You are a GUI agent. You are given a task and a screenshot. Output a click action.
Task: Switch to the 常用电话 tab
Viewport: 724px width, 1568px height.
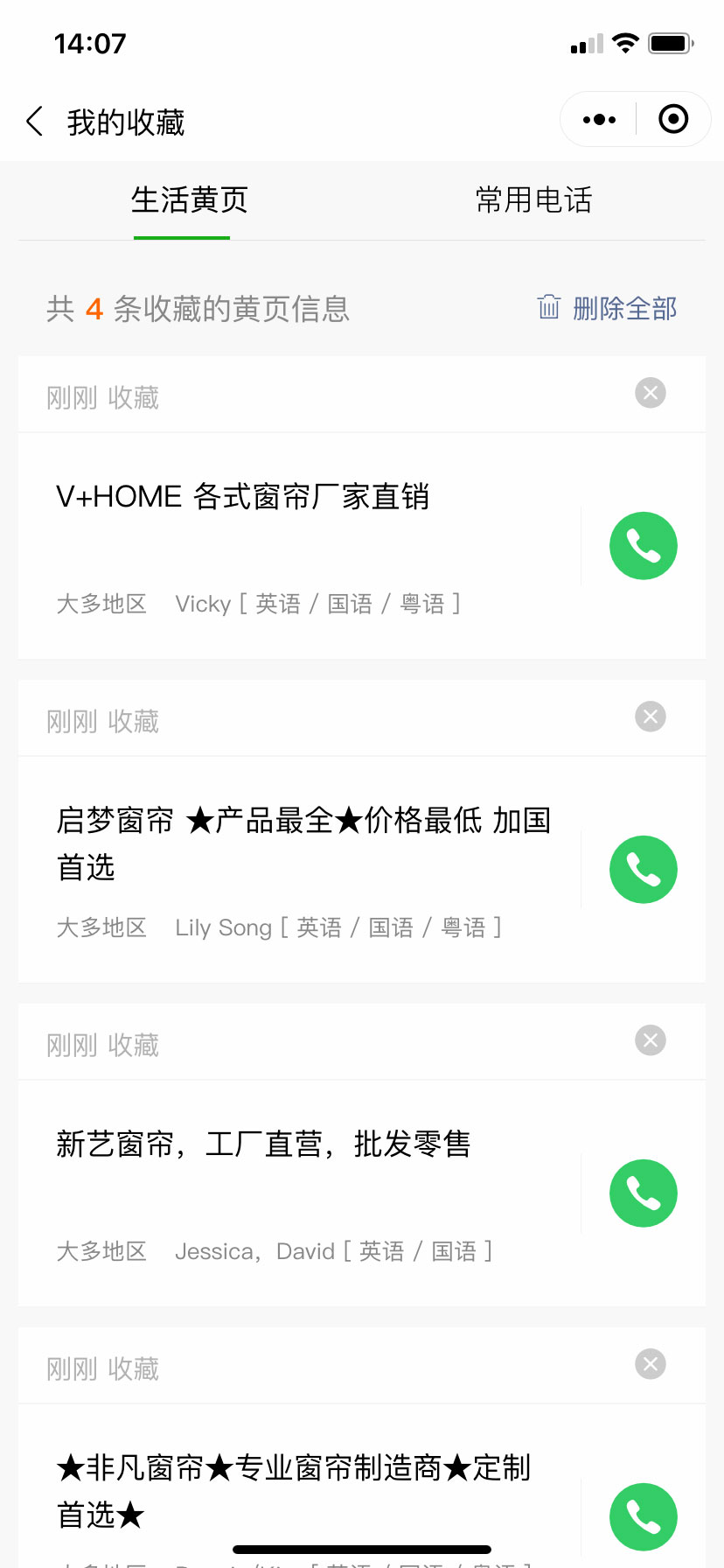click(533, 200)
